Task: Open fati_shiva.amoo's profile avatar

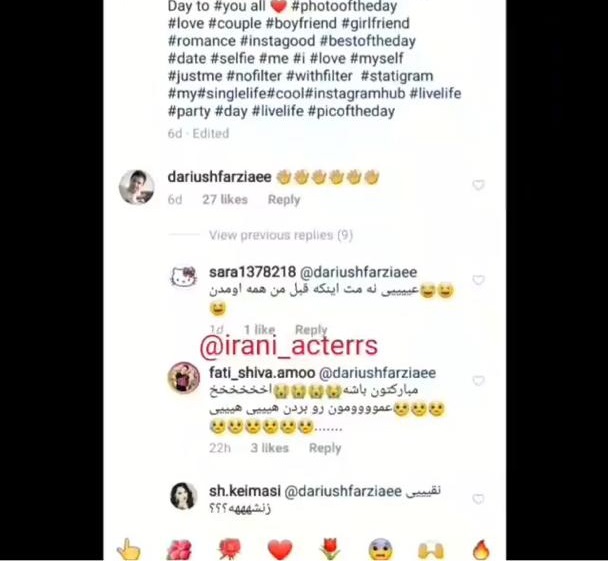Action: click(x=184, y=378)
